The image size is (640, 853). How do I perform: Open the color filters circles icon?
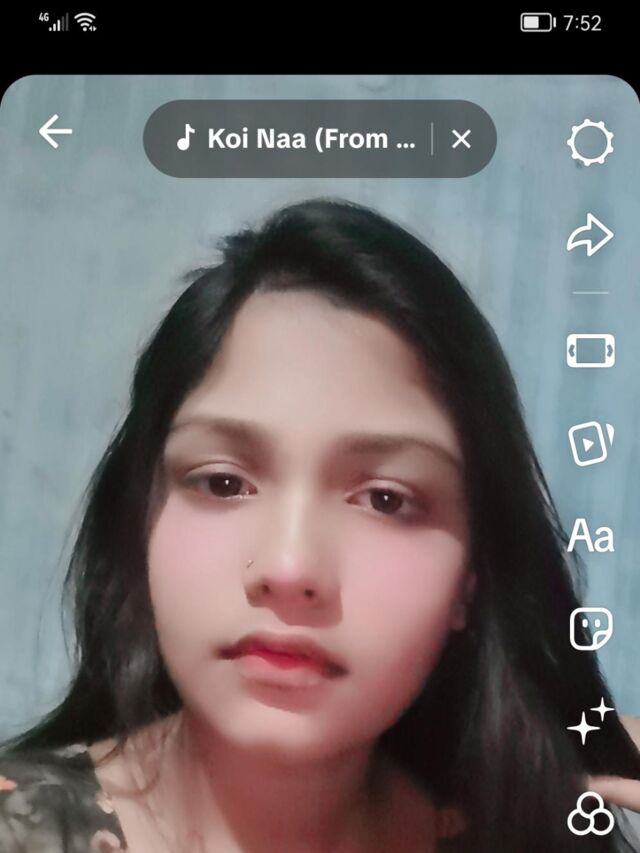590,814
